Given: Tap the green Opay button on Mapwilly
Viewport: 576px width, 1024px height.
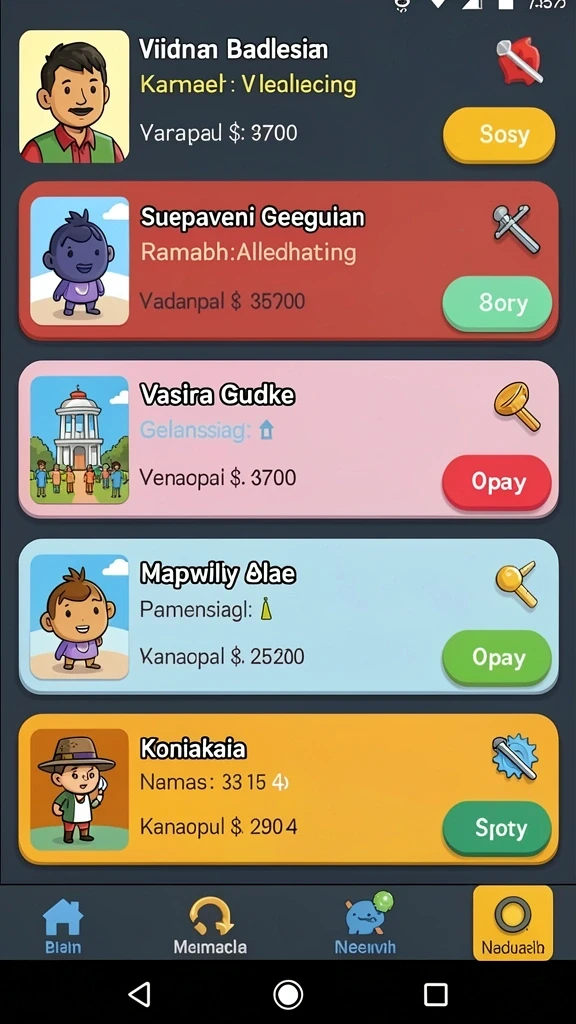Looking at the screenshot, I should pos(497,658).
